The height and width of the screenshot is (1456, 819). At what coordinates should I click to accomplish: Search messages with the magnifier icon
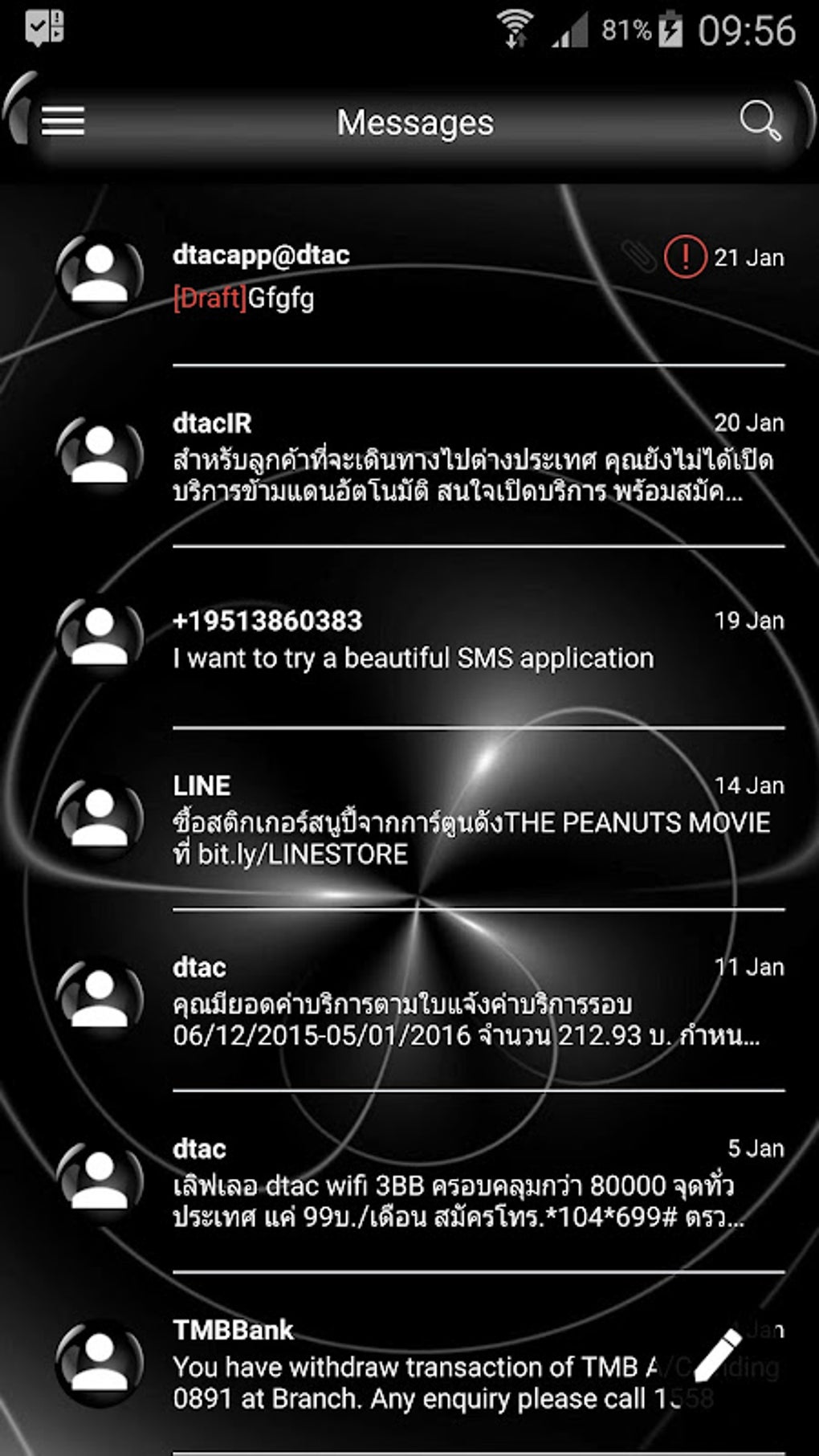pos(759,121)
